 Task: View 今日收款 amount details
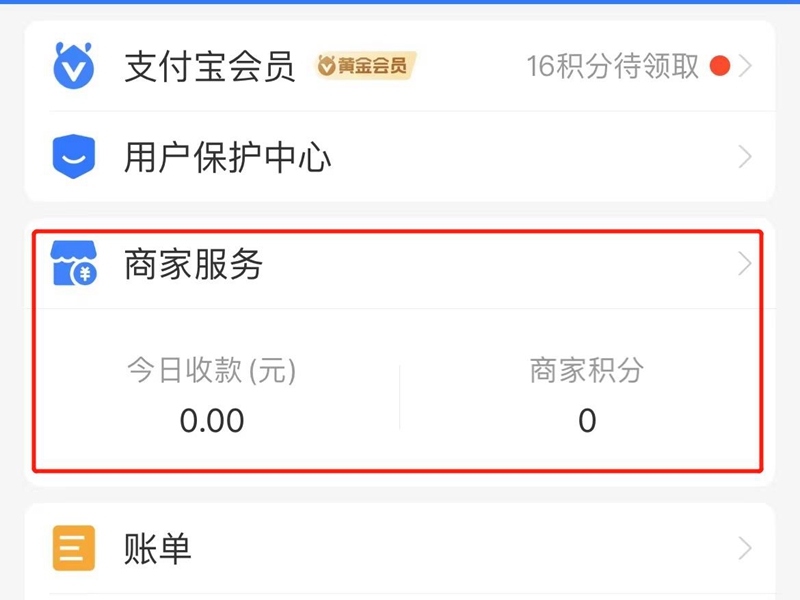click(212, 396)
